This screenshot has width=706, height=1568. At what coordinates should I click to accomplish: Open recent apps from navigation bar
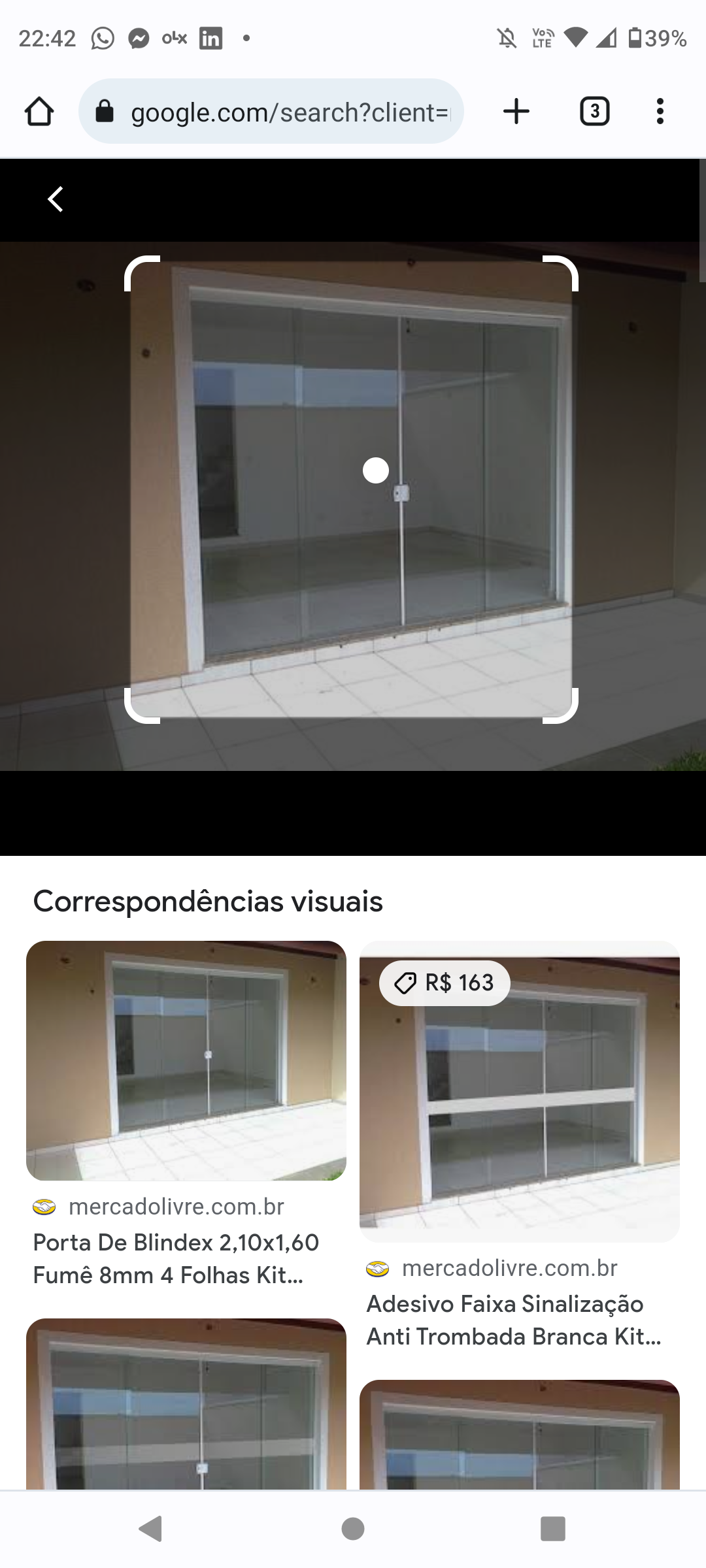pyautogui.click(x=552, y=1529)
